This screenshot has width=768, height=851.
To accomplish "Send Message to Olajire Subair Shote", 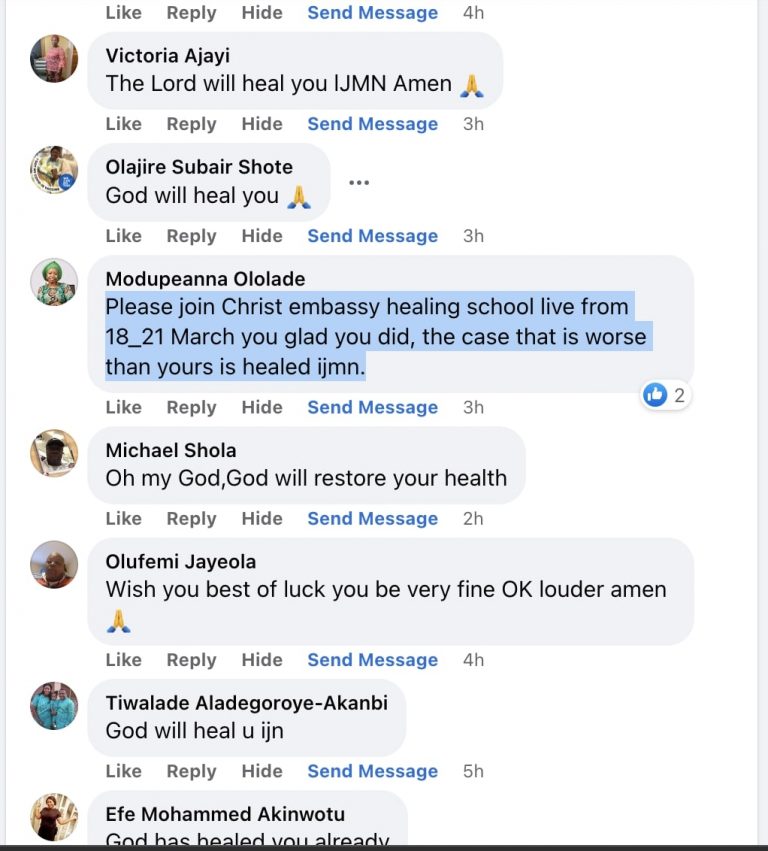I will (x=372, y=236).
